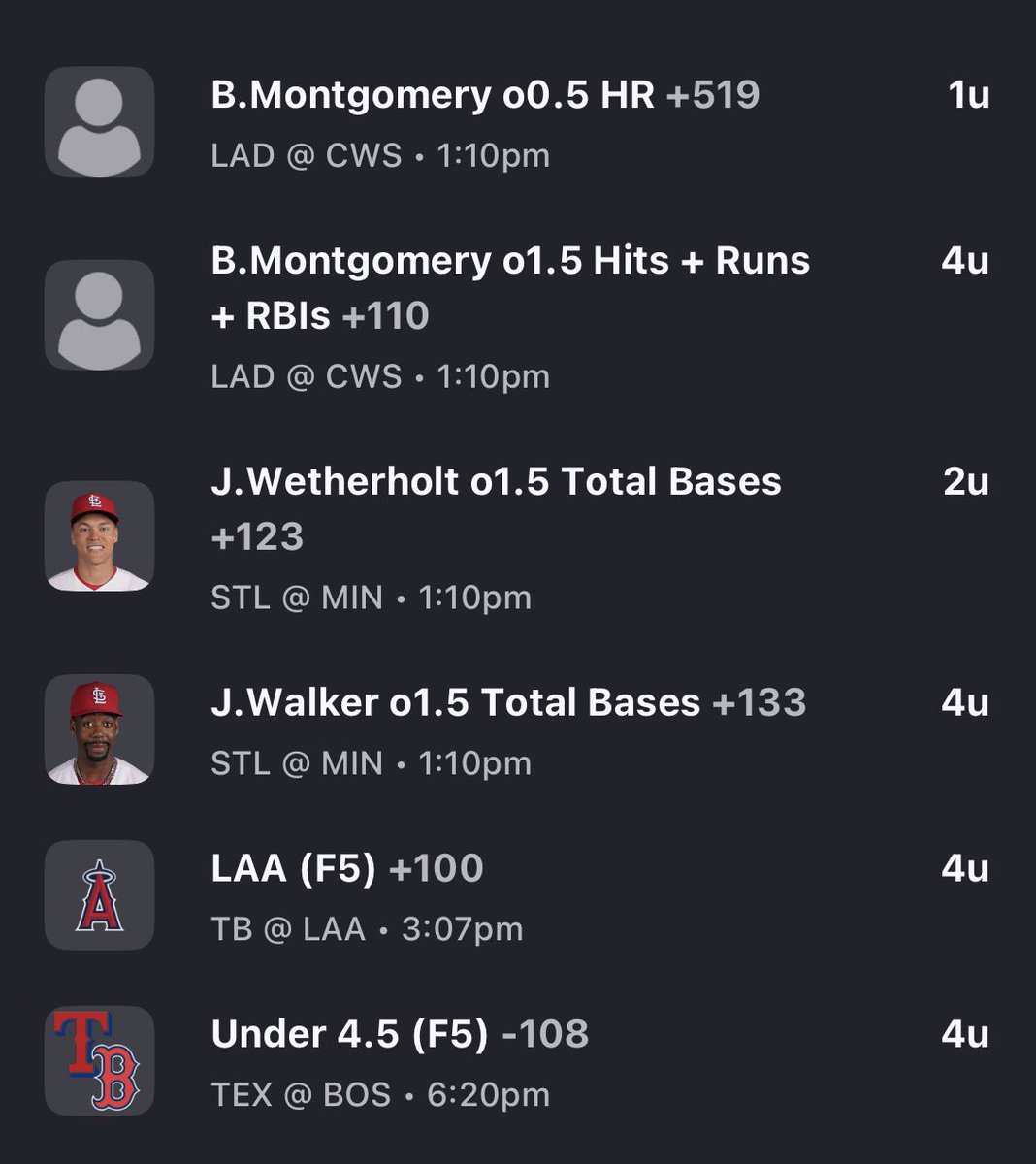Tap the Under 4.5 (F5) TEX @ BOS row
Screen dimensions: 1036x1164
518,1062
